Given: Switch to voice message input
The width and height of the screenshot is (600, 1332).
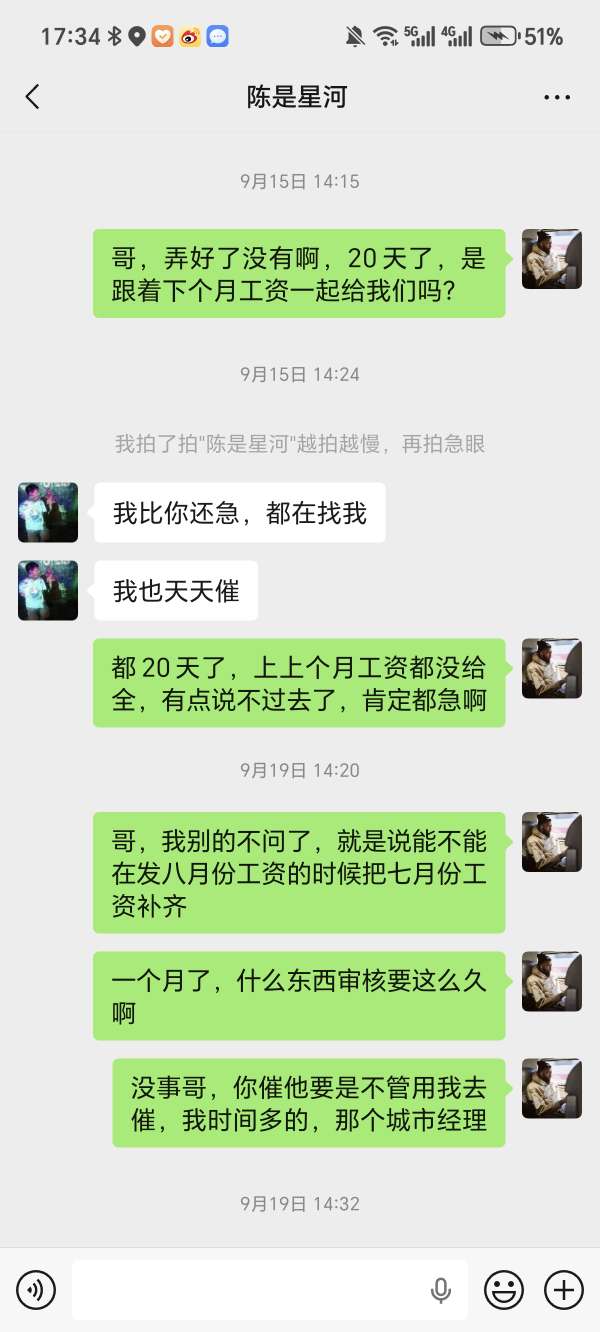Looking at the screenshot, I should tap(36, 1290).
